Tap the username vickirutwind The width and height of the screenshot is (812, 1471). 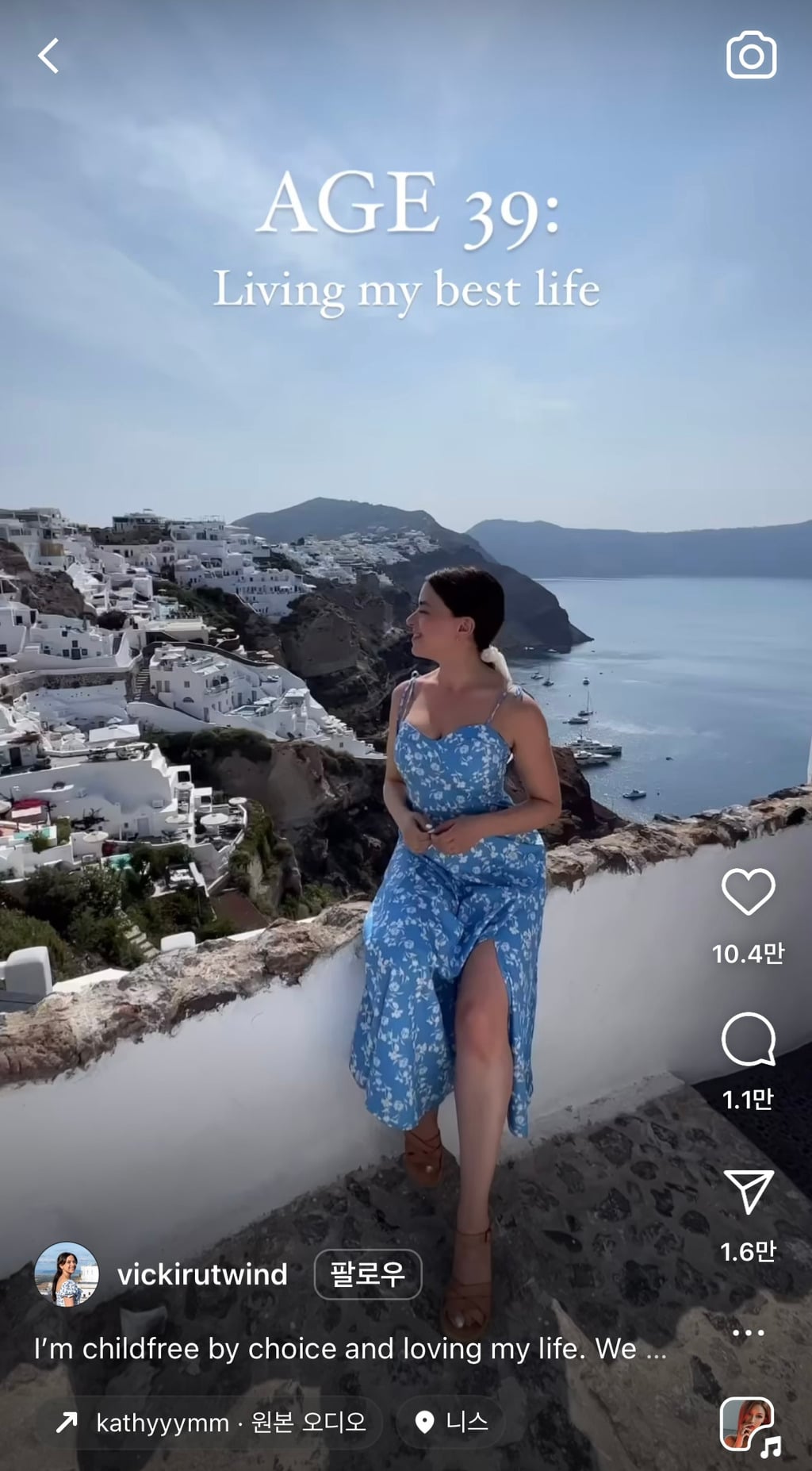click(202, 1274)
